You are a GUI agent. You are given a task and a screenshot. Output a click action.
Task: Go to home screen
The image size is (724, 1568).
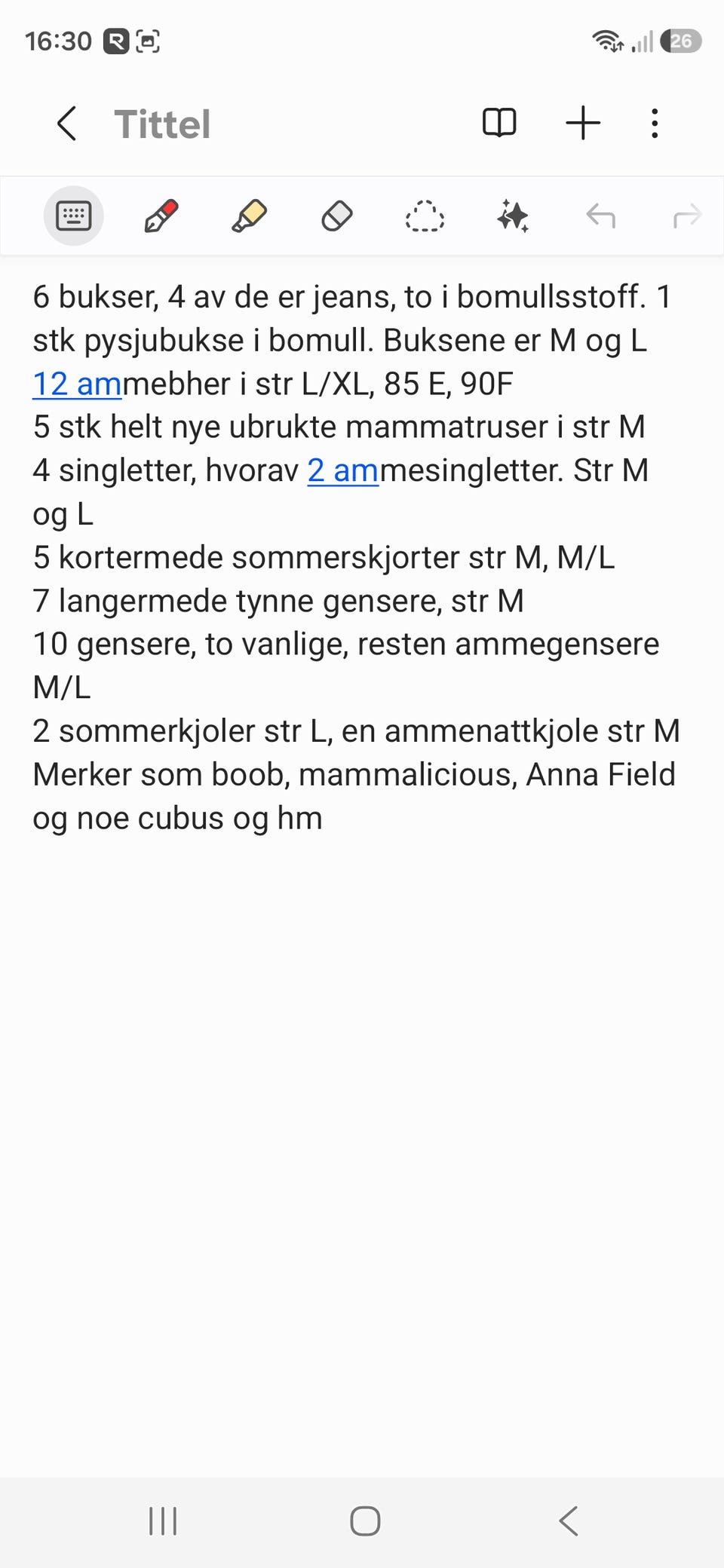365,1521
